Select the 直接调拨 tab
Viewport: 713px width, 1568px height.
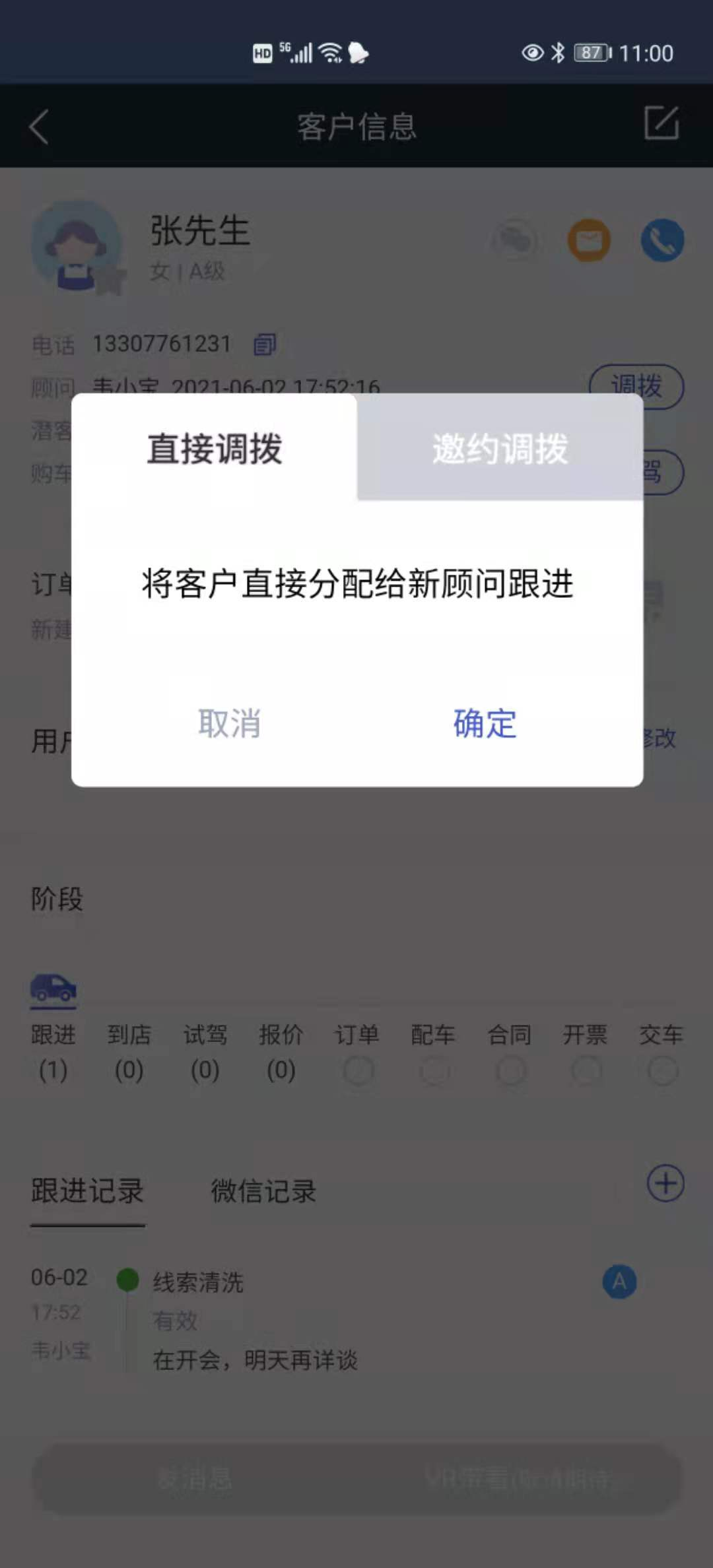tap(215, 448)
